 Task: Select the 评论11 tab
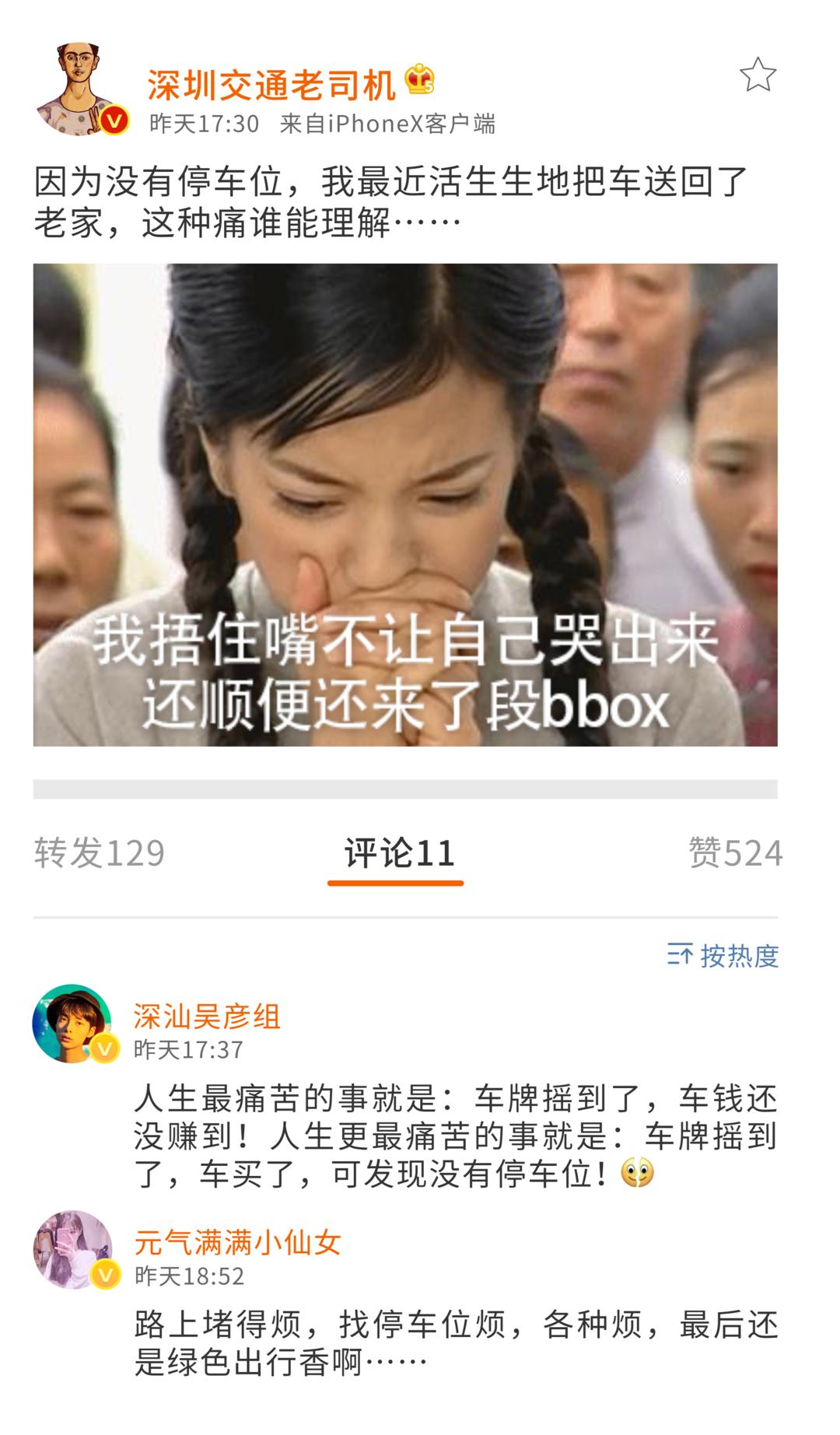click(x=398, y=854)
